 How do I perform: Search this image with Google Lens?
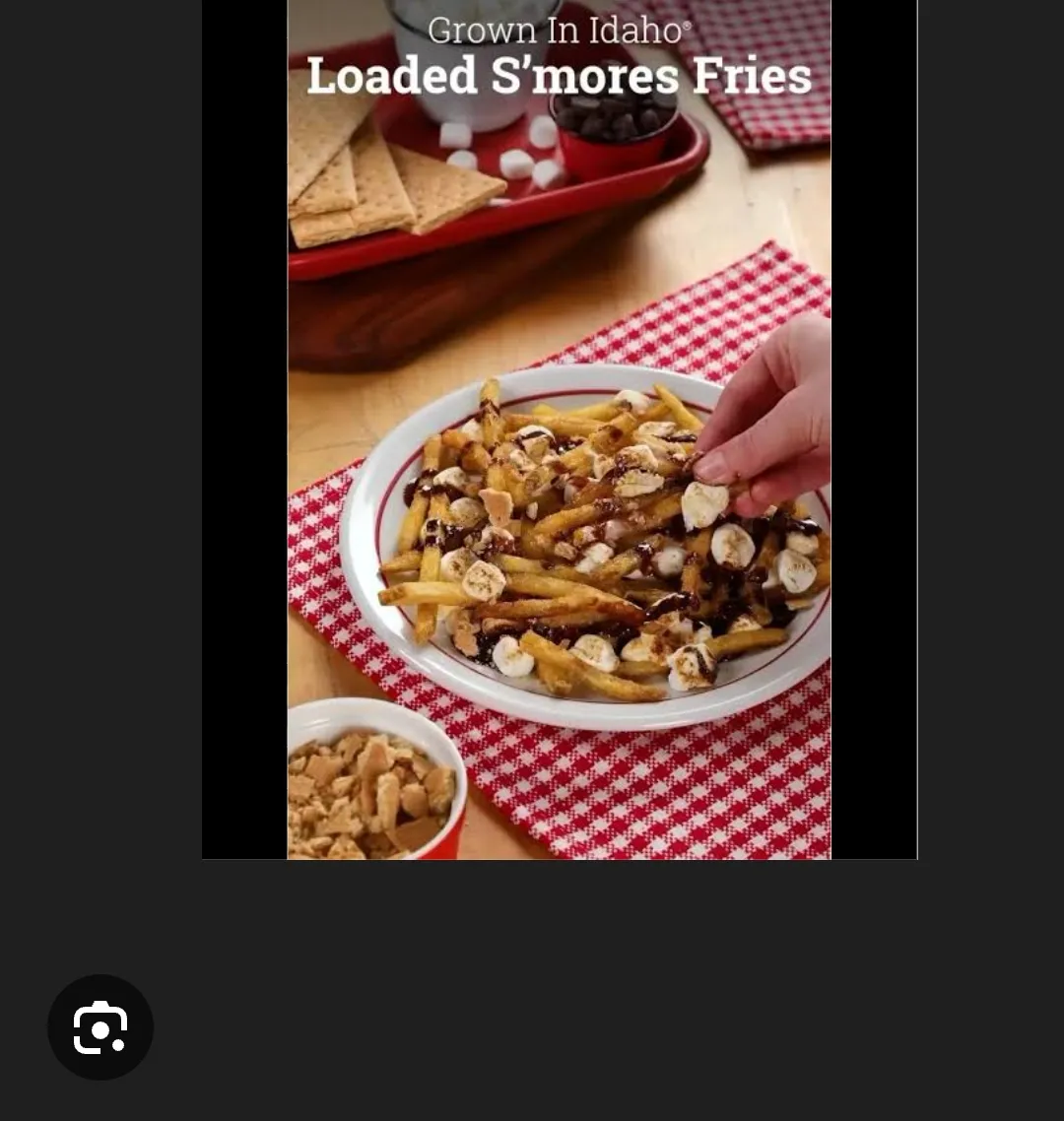click(x=100, y=1027)
